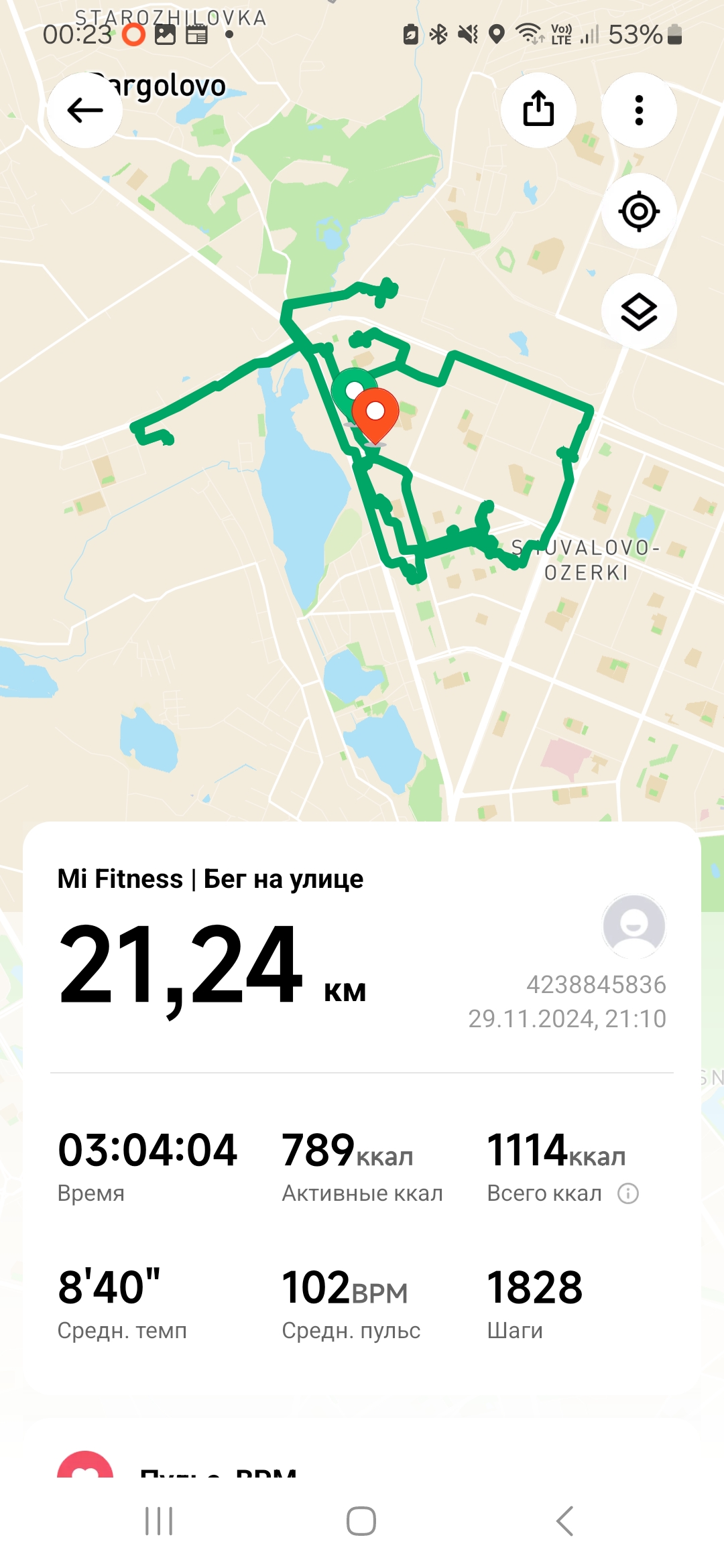Recenter the map on the route
This screenshot has width=724, height=1568.
point(639,211)
